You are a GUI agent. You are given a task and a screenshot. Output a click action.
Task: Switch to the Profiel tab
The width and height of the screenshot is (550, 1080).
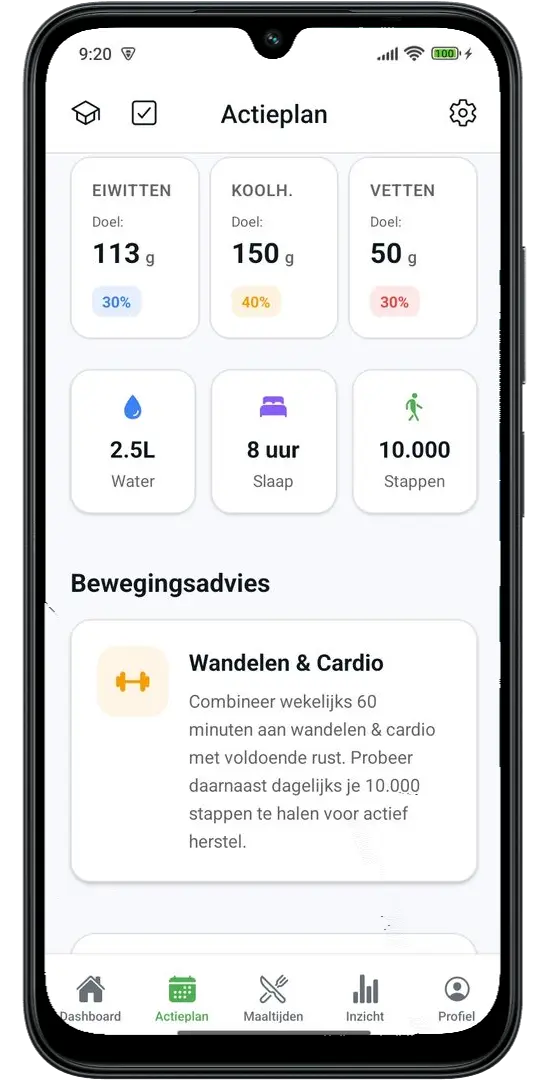click(x=456, y=997)
